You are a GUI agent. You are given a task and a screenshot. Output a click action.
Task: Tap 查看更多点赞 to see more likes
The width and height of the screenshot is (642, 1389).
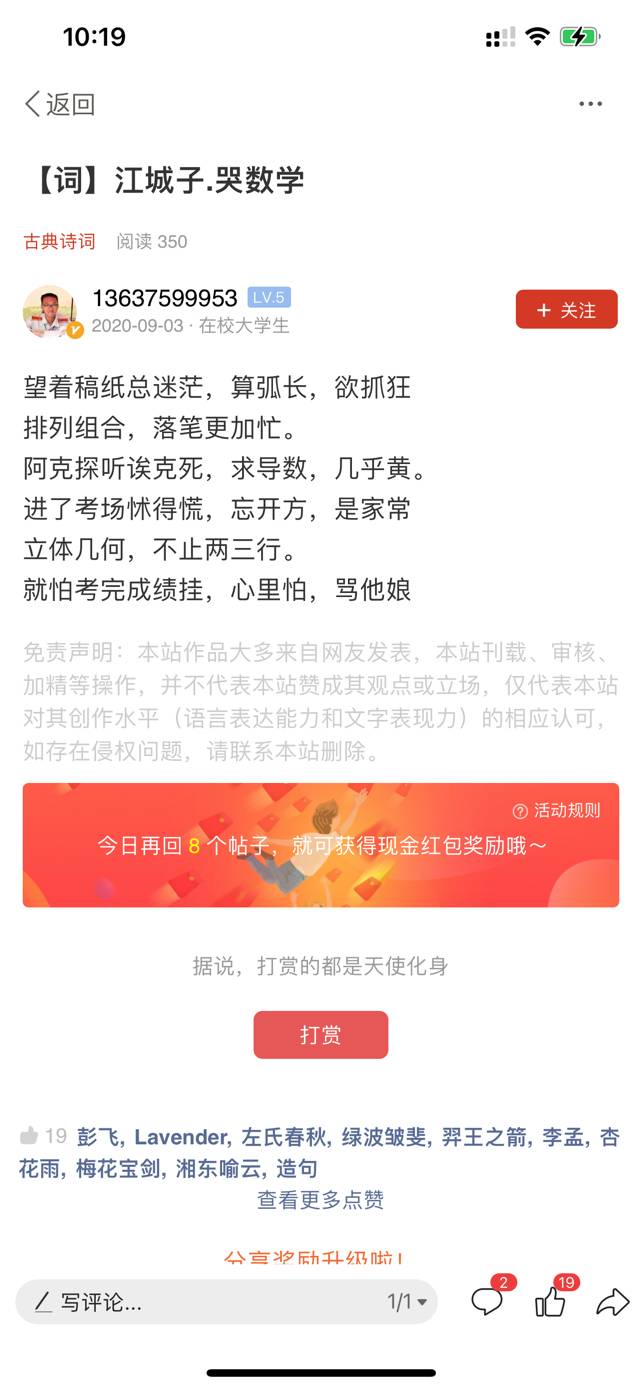tap(320, 1199)
